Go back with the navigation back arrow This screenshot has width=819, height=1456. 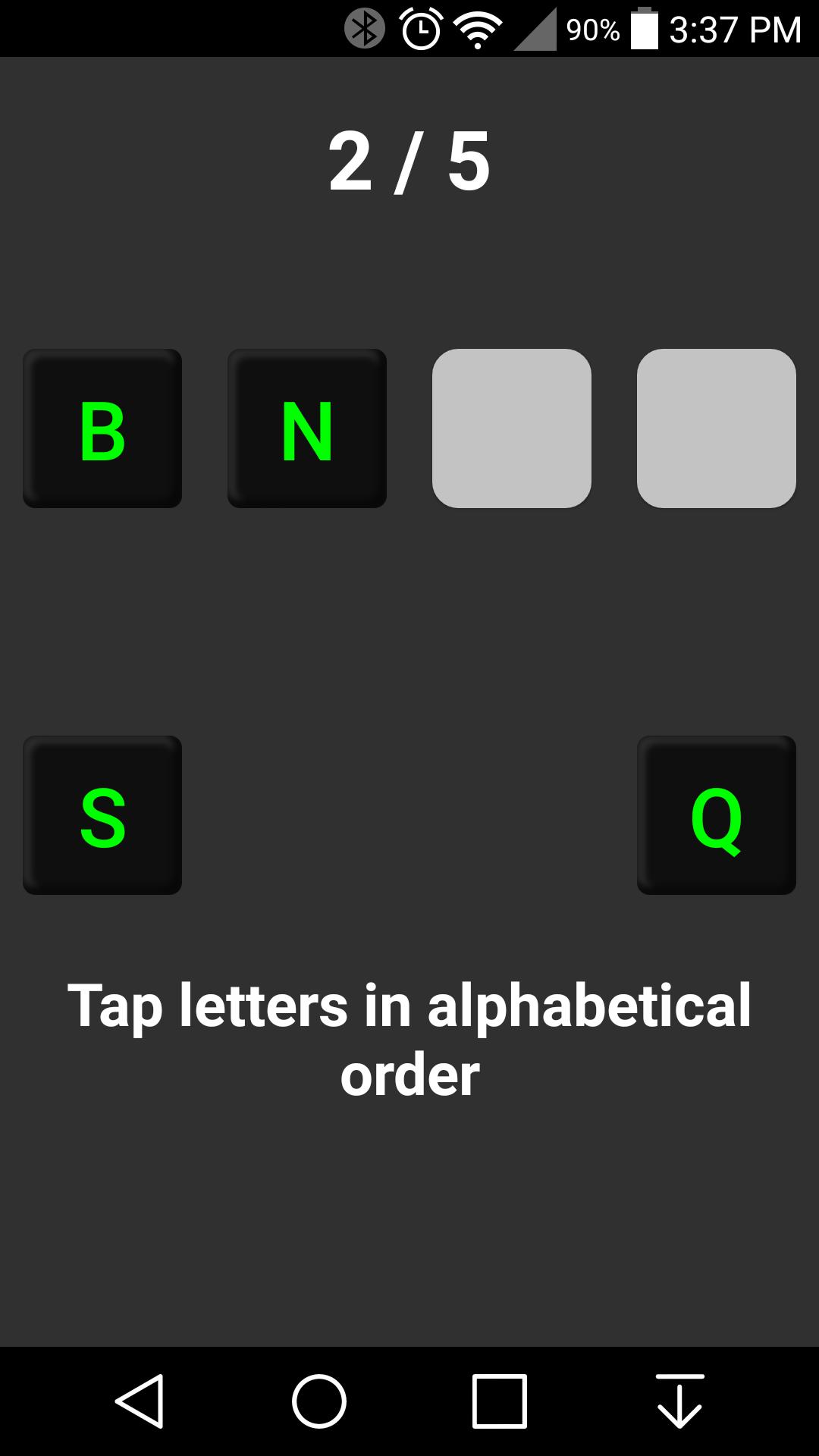point(140,1401)
